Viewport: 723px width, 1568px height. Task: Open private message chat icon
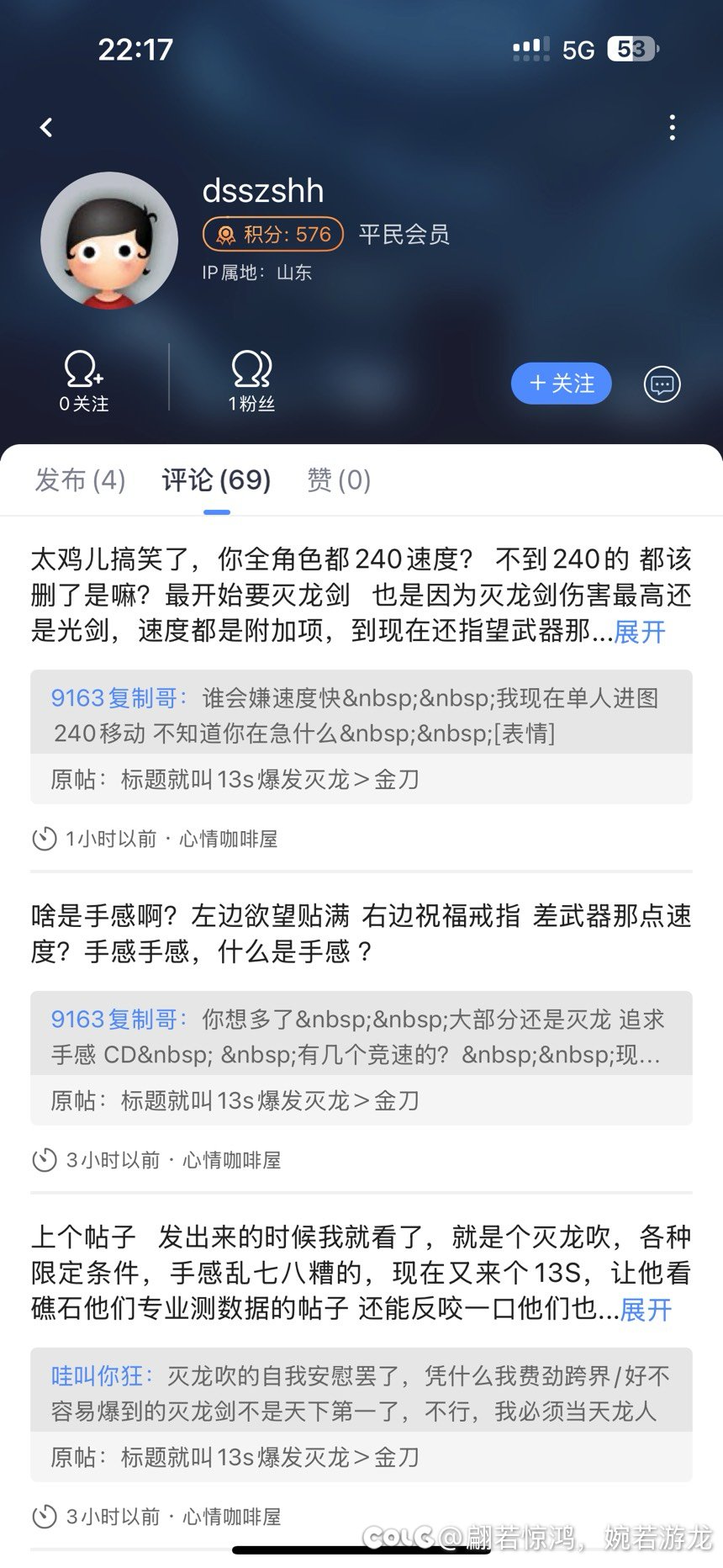pos(662,384)
